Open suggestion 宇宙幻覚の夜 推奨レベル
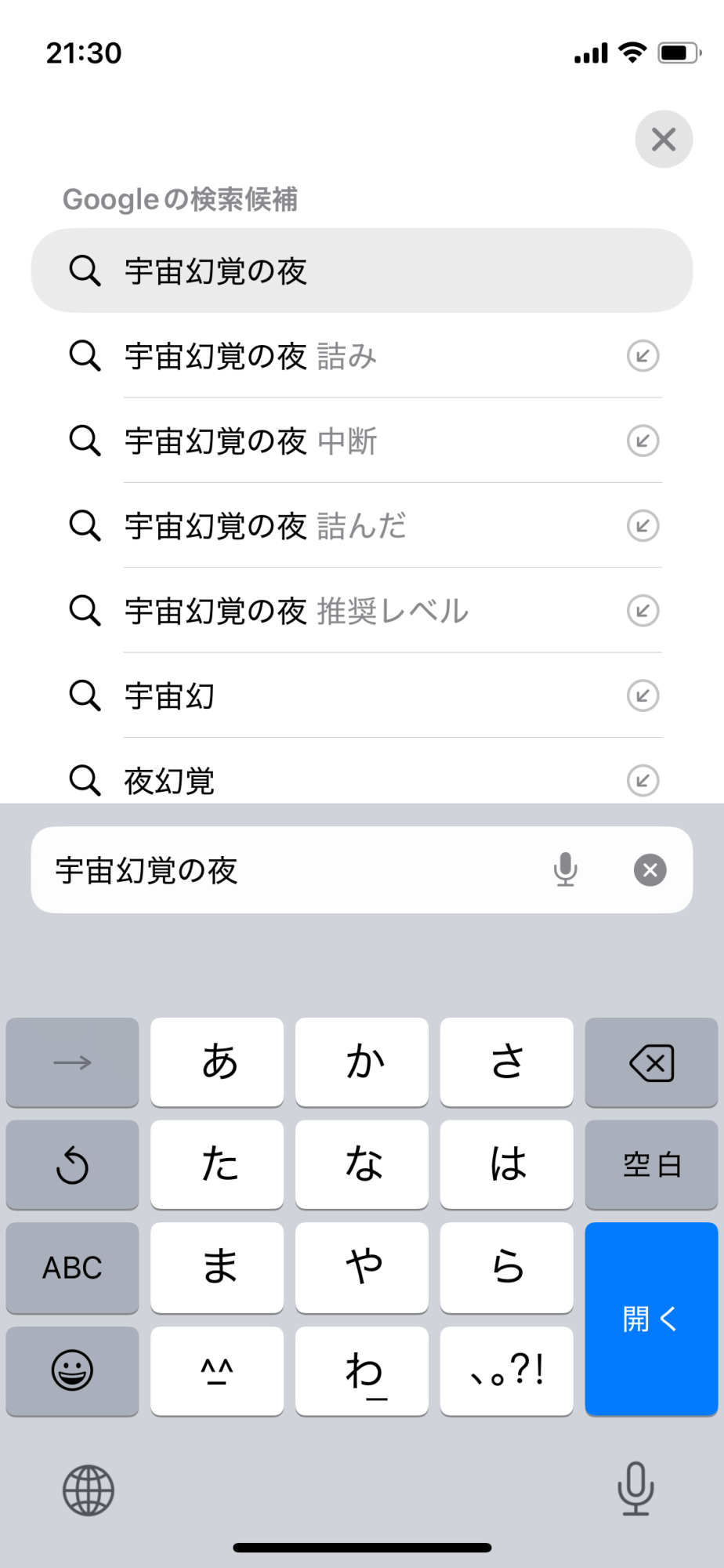Image resolution: width=724 pixels, height=1568 pixels. [x=345, y=611]
